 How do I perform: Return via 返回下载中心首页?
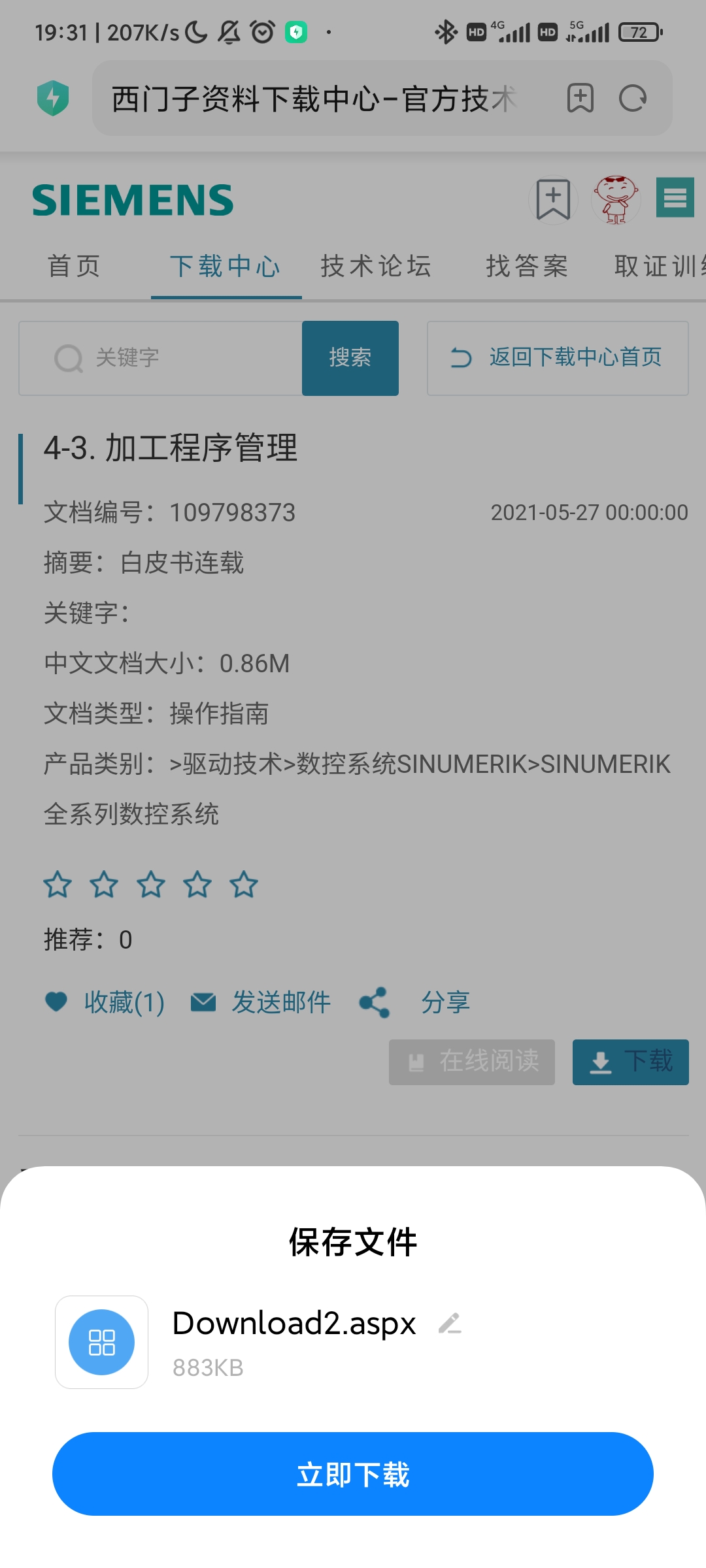tap(558, 358)
